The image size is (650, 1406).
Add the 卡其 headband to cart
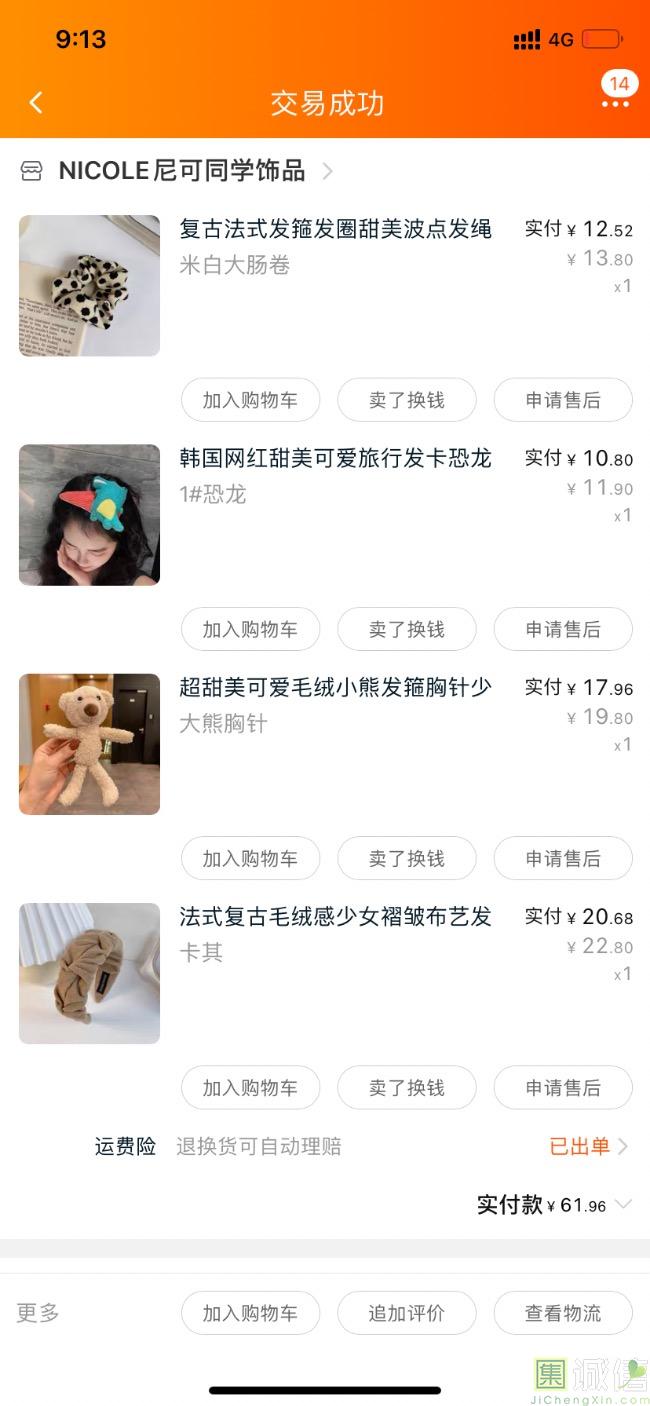(x=250, y=1087)
